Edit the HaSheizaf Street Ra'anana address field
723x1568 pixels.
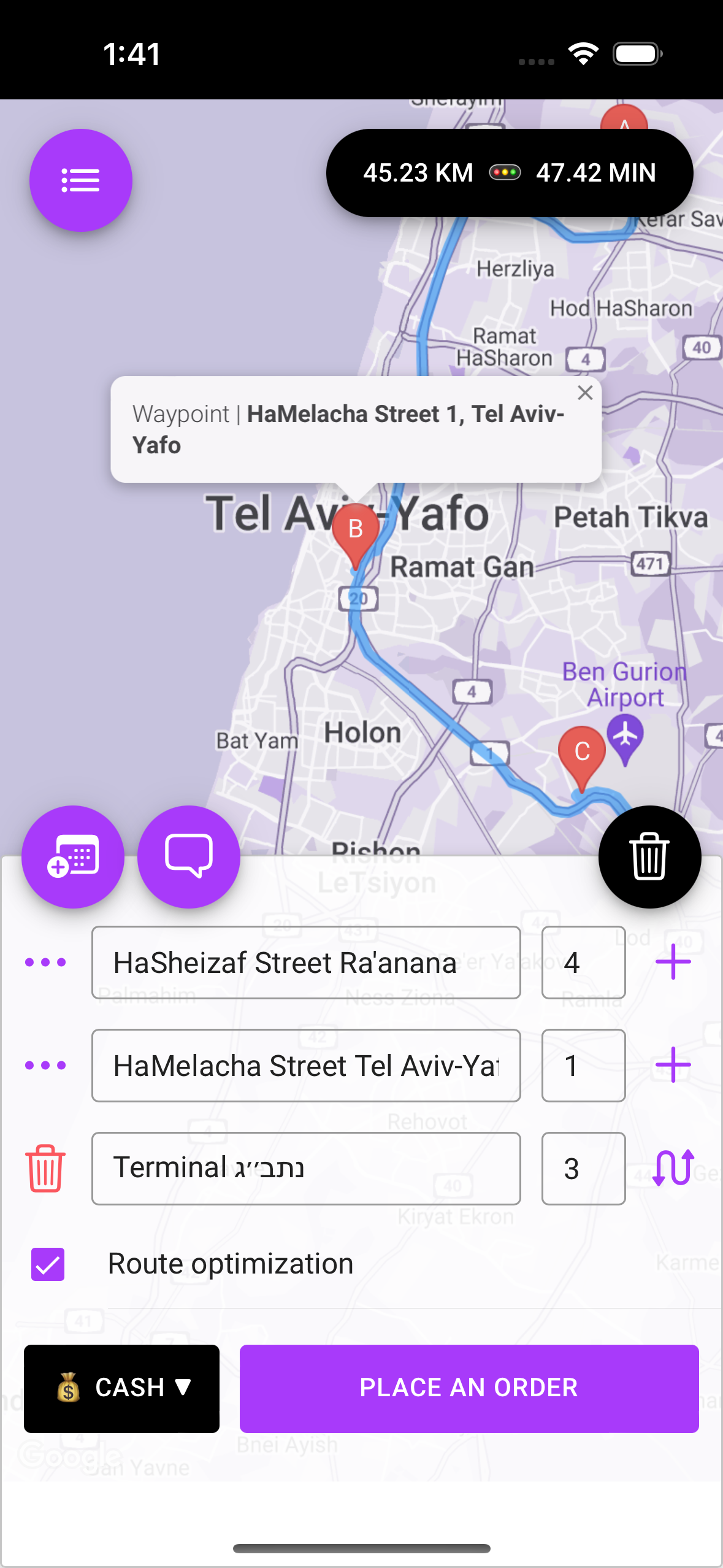[x=306, y=962]
